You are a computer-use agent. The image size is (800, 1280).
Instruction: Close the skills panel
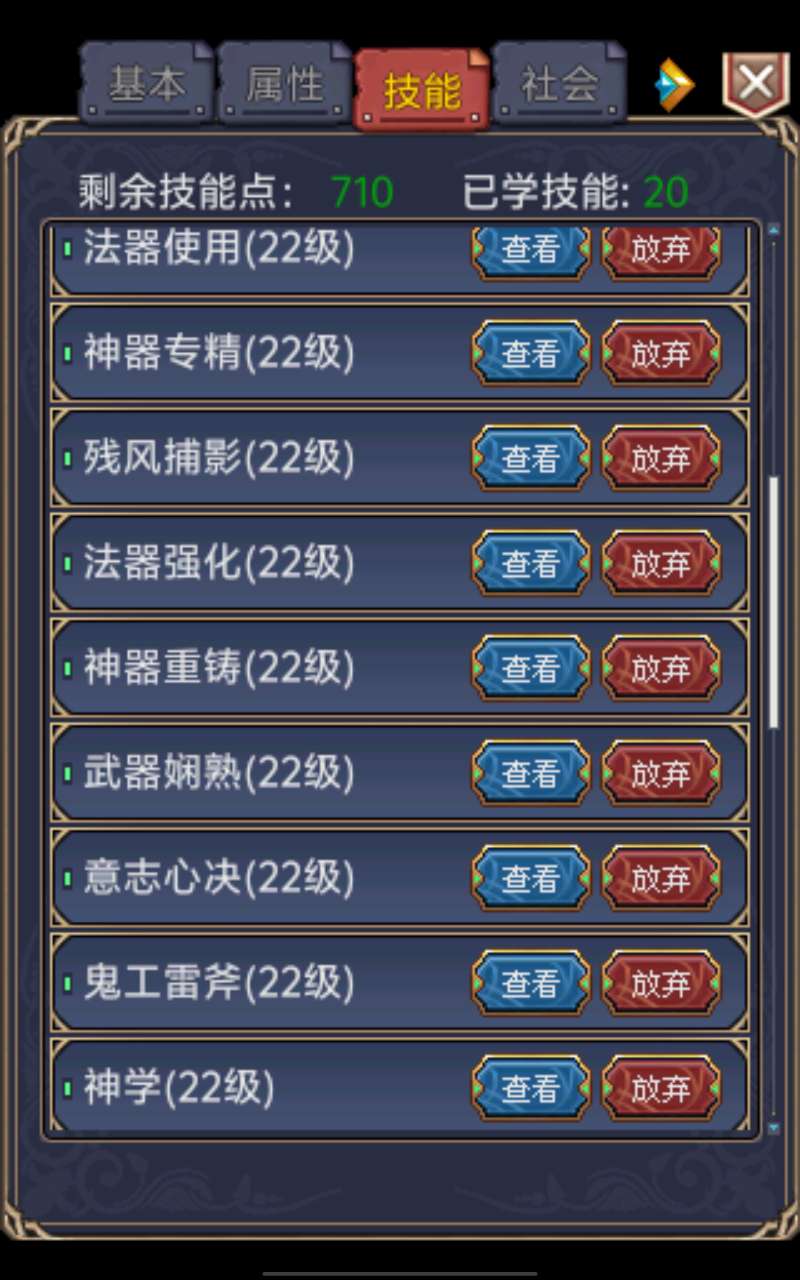(x=755, y=84)
